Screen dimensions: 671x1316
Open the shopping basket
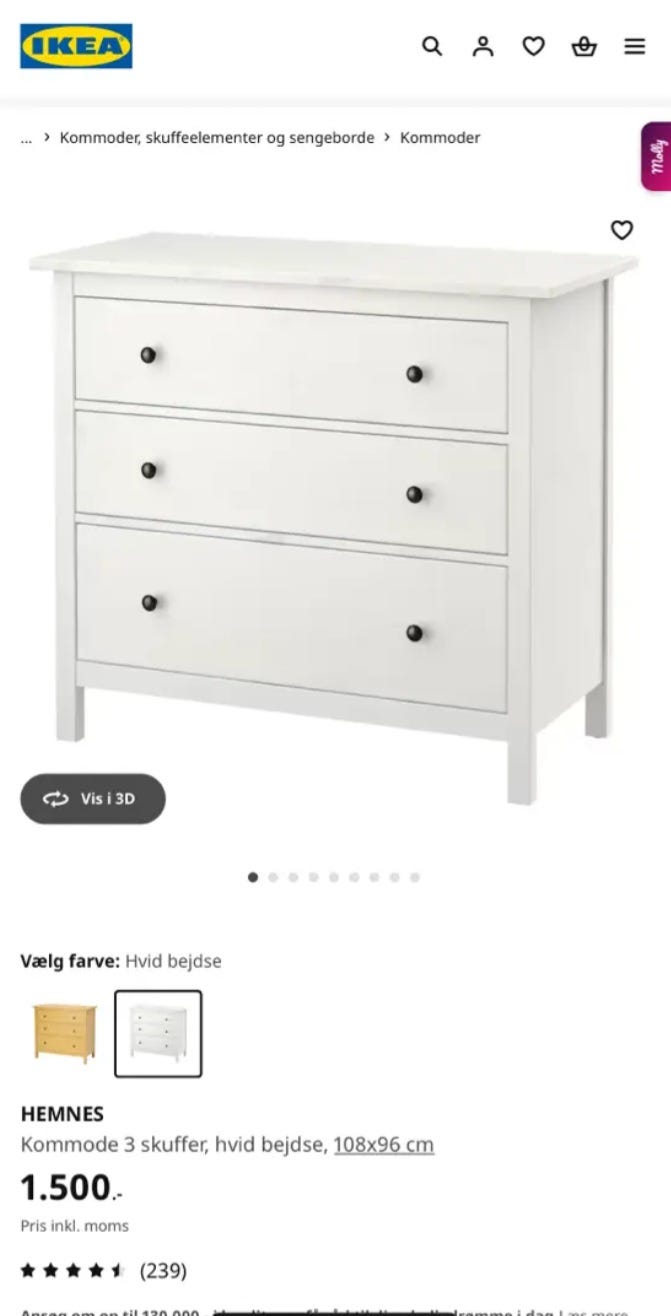tap(584, 46)
